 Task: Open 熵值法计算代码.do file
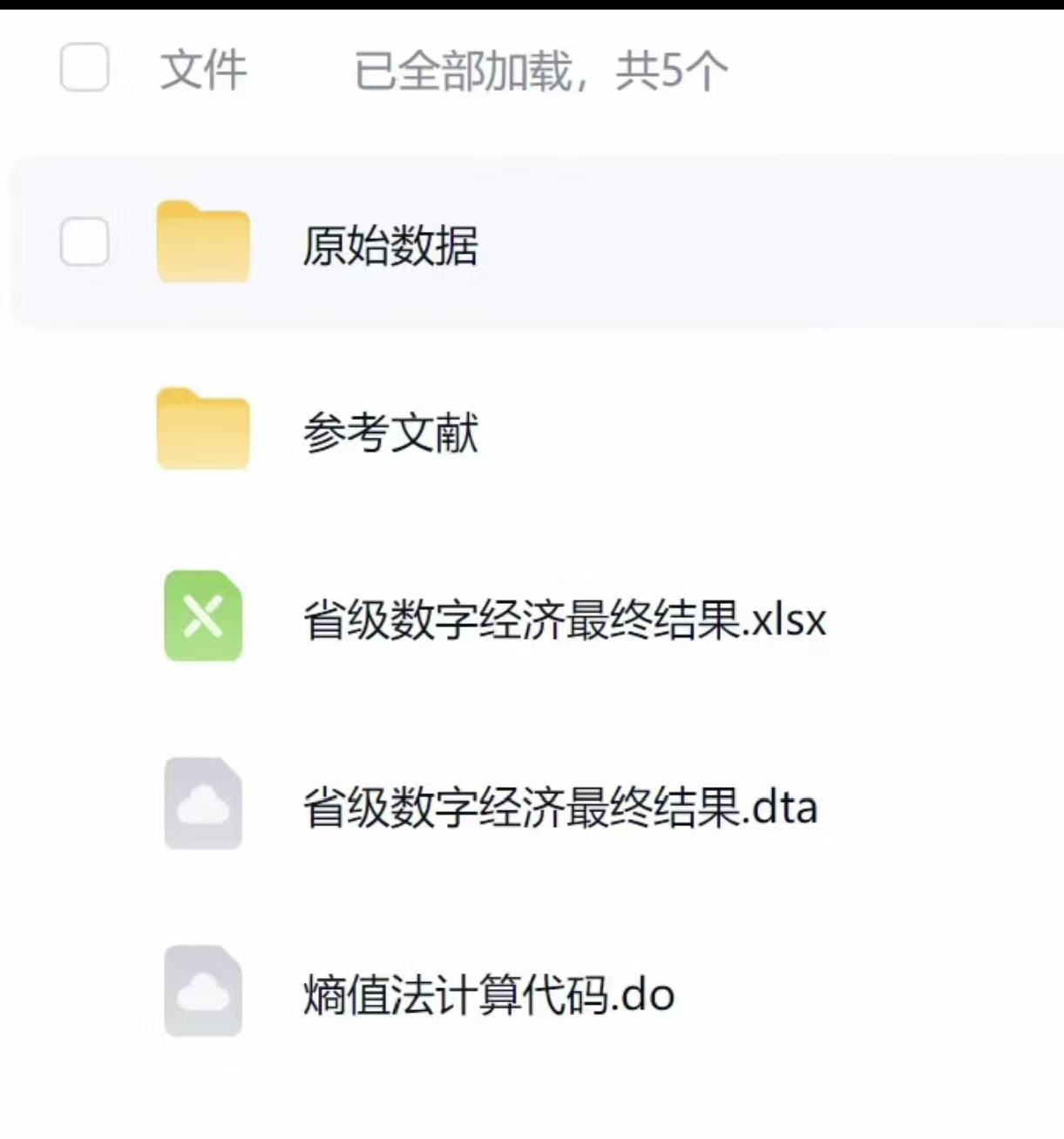click(488, 994)
